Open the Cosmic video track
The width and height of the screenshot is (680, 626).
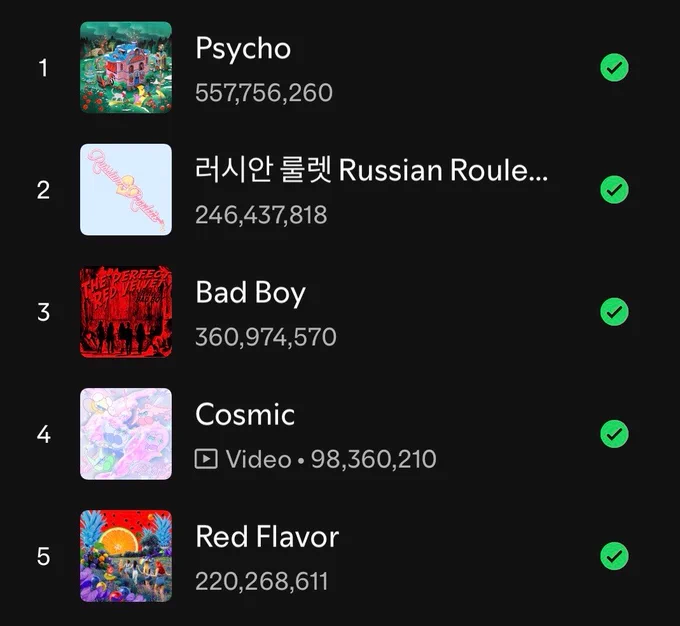[x=340, y=434]
